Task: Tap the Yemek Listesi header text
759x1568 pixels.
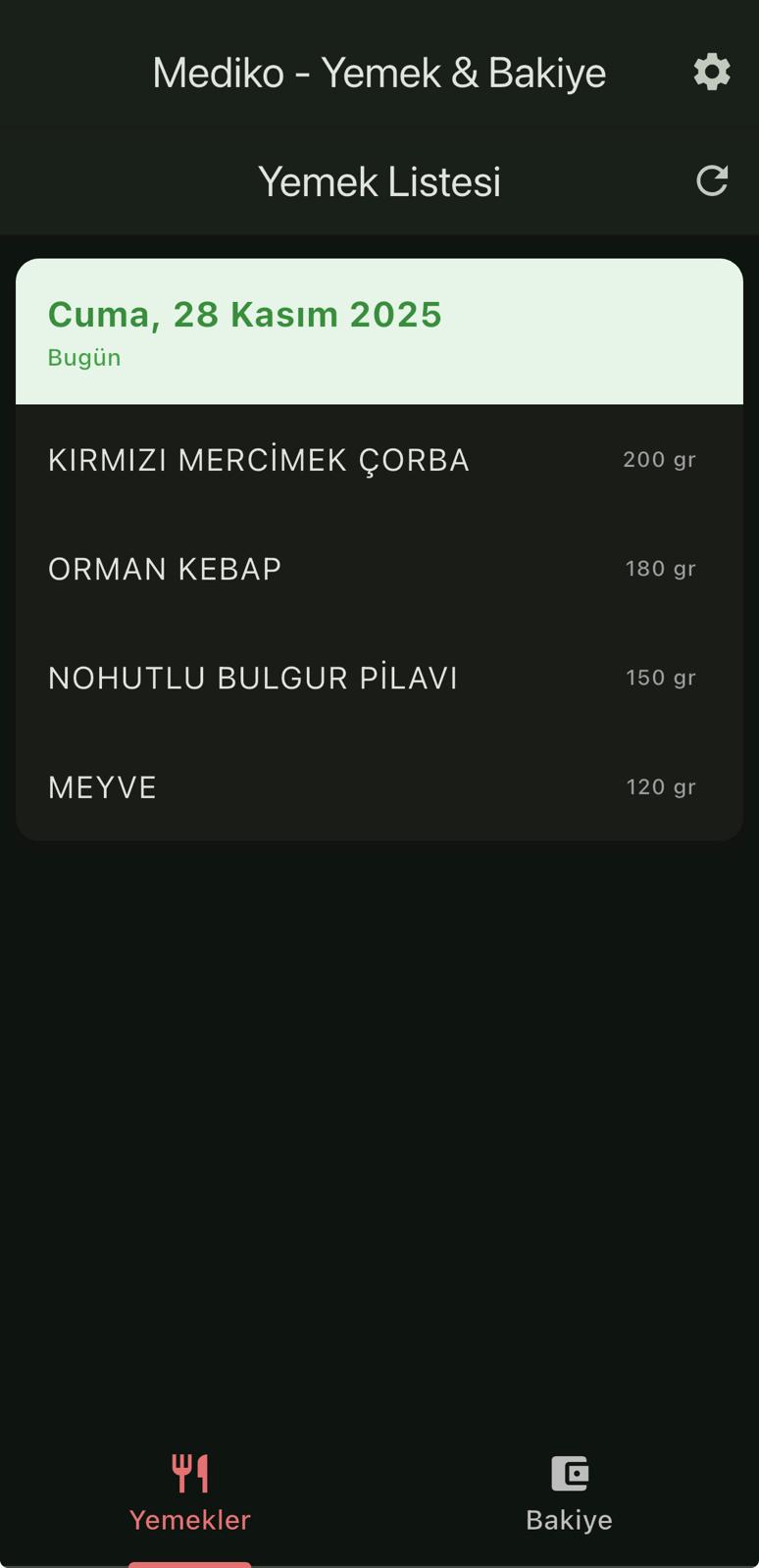Action: point(379,180)
